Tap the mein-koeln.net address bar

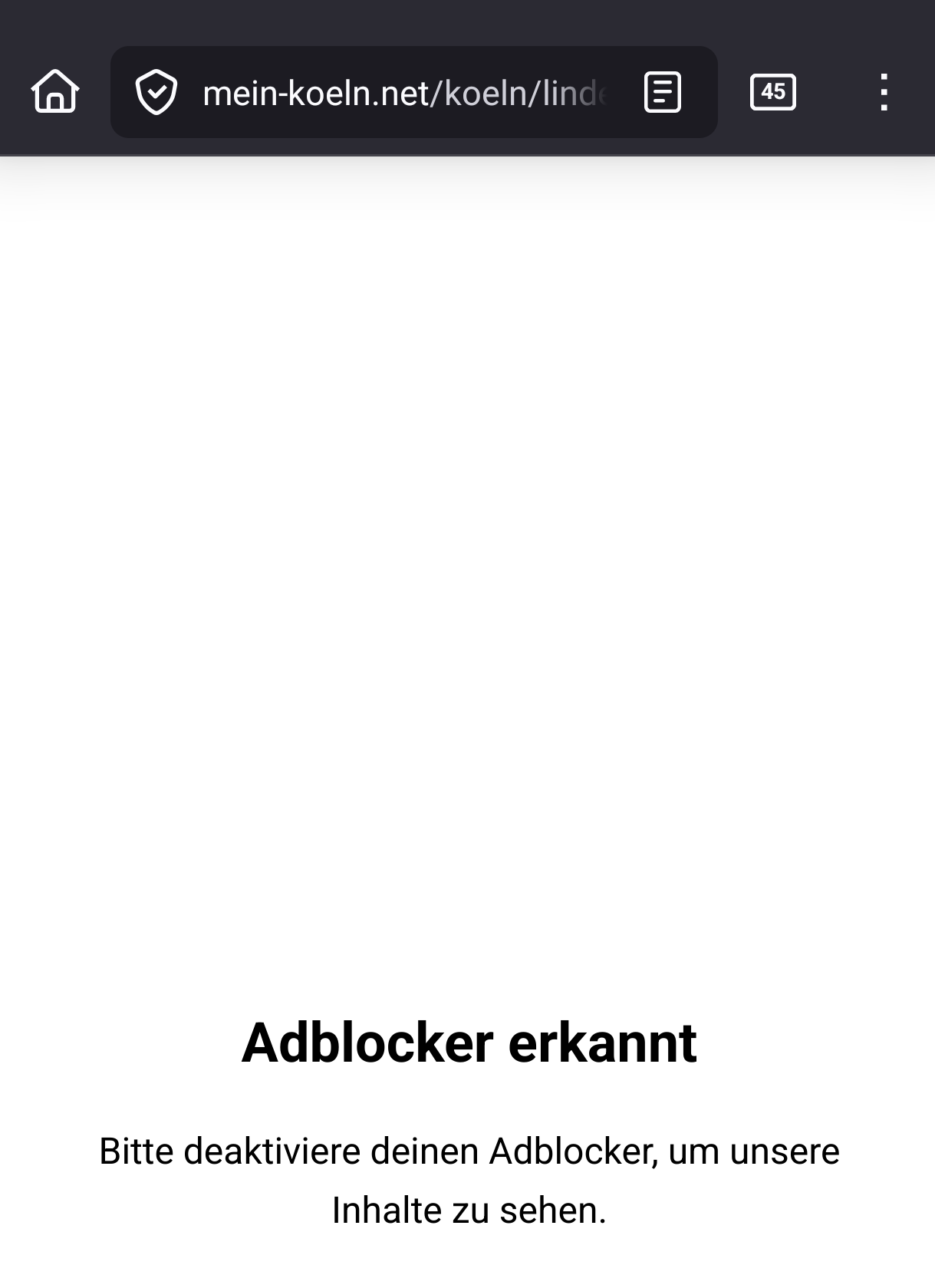pyautogui.click(x=403, y=93)
